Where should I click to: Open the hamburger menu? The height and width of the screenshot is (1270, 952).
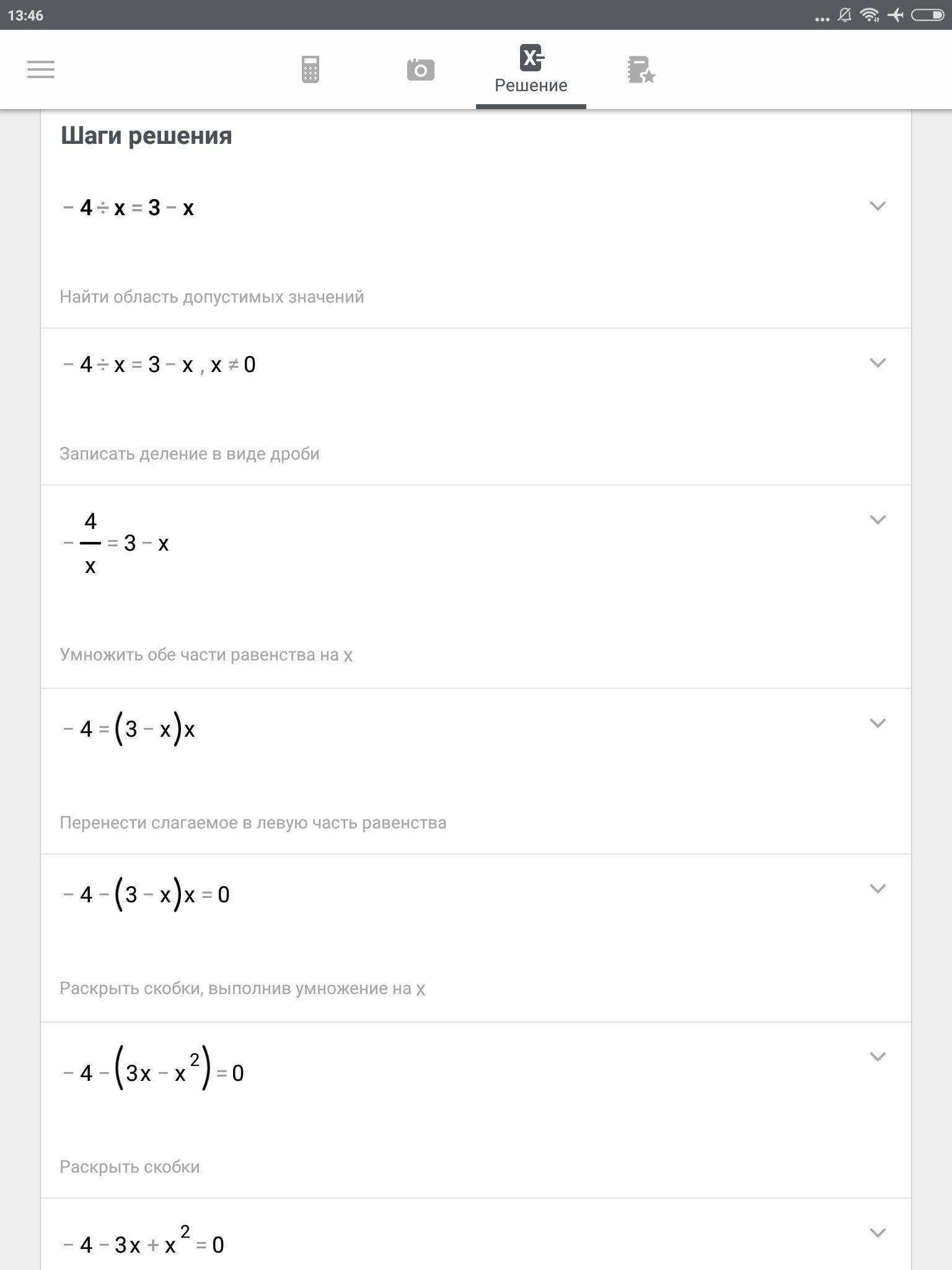(41, 69)
